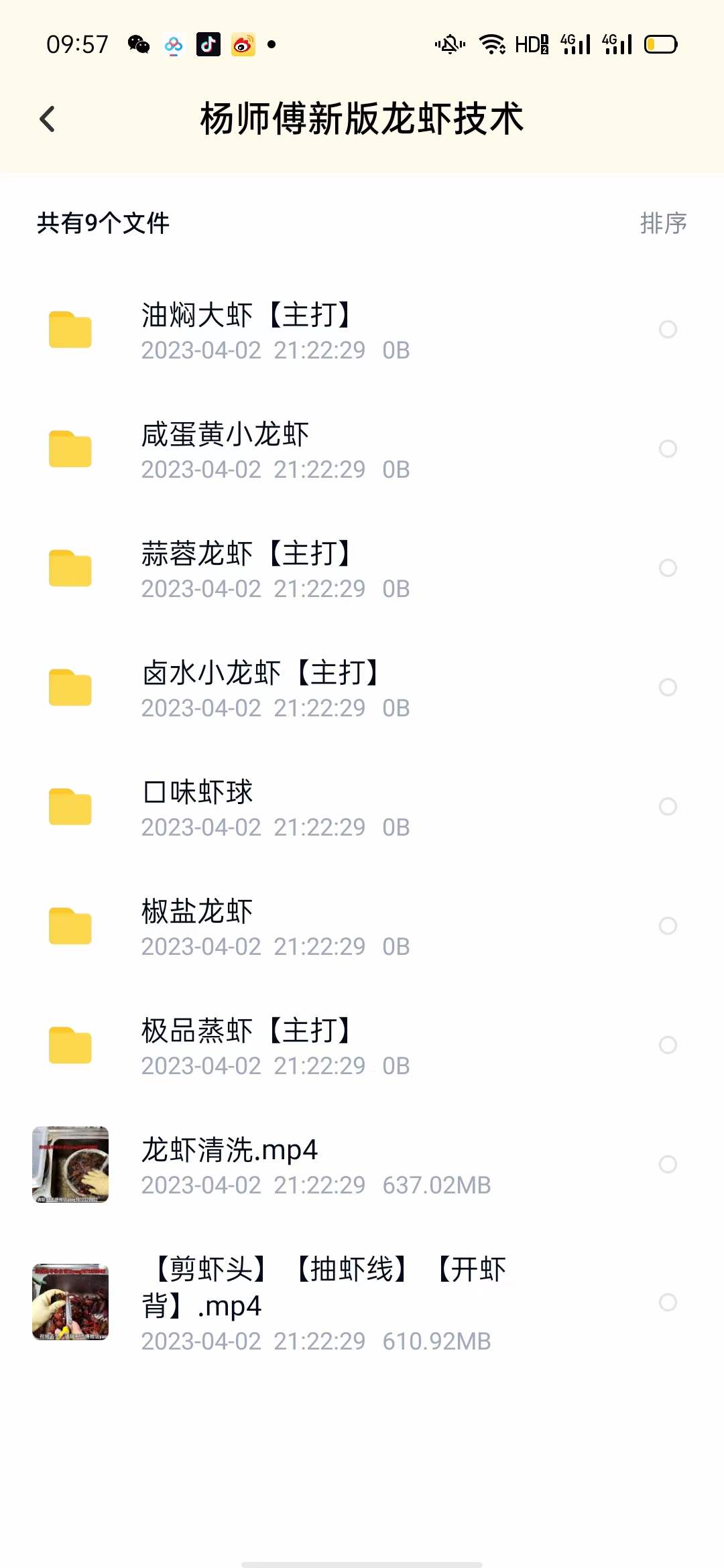Tap the 龙虾清洗.mp4 video thumbnail
This screenshot has width=724, height=1568.
71,1165
